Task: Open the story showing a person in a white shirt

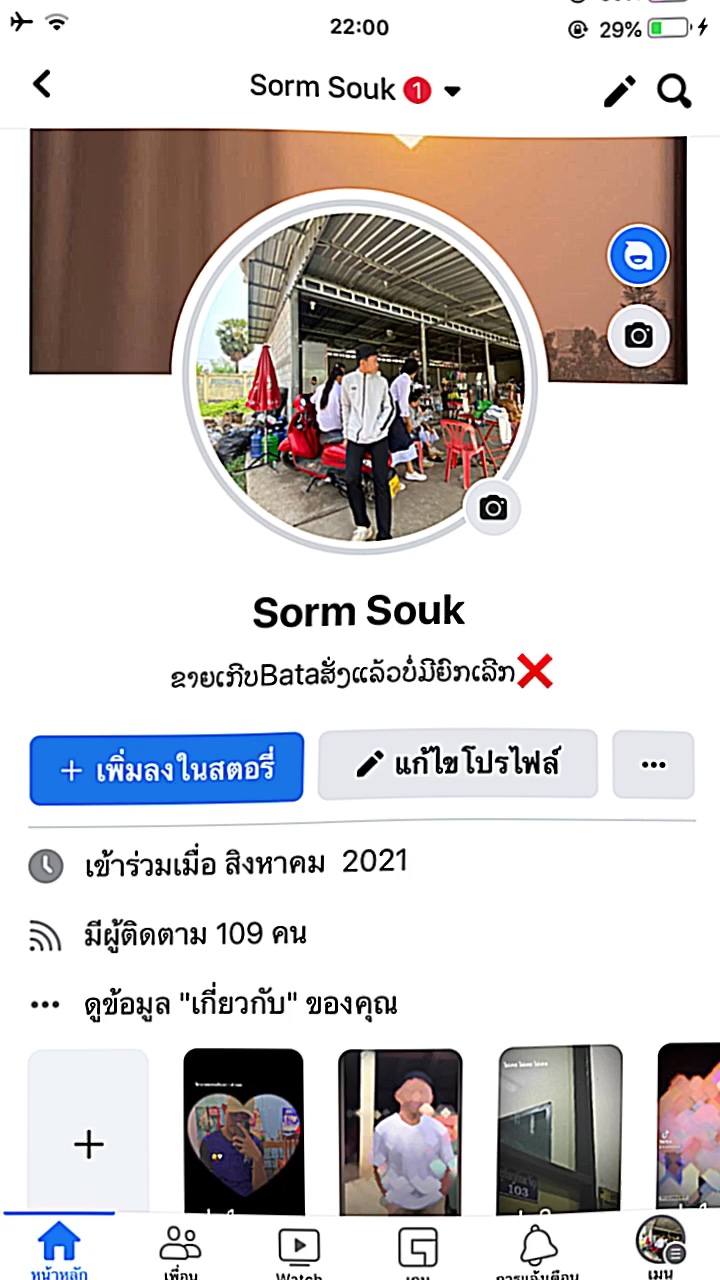Action: point(400,1132)
